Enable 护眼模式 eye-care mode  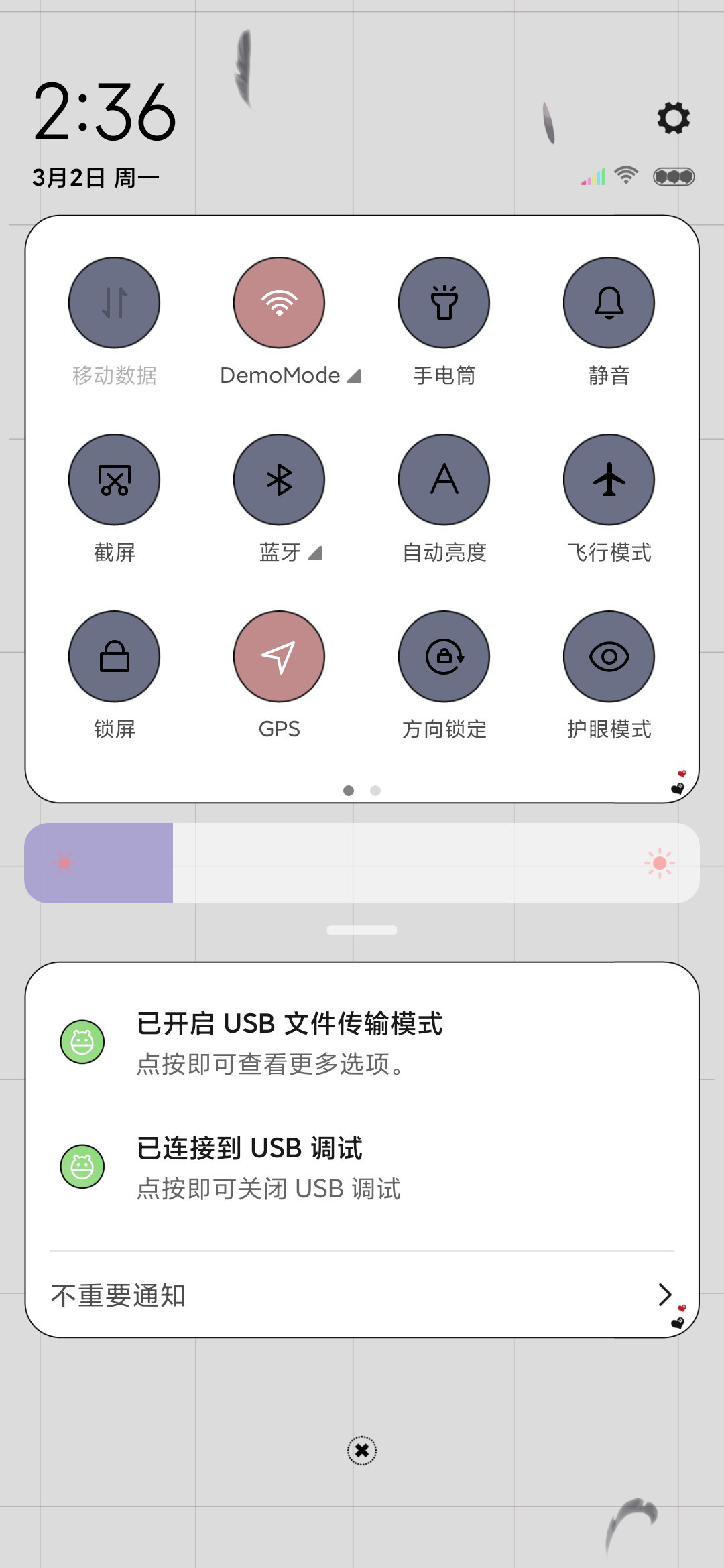tap(609, 657)
